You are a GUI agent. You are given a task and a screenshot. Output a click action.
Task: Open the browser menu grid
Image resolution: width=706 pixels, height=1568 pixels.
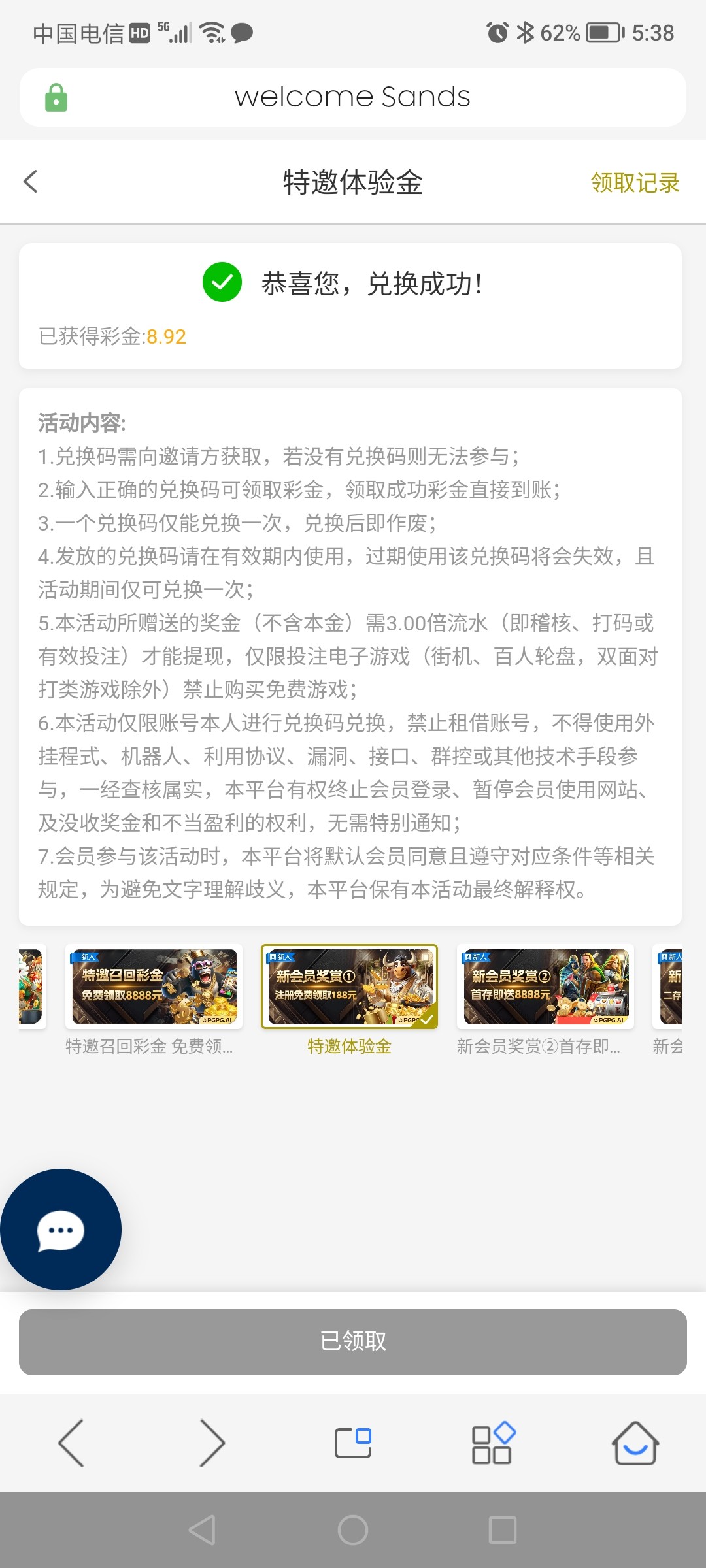click(493, 1443)
